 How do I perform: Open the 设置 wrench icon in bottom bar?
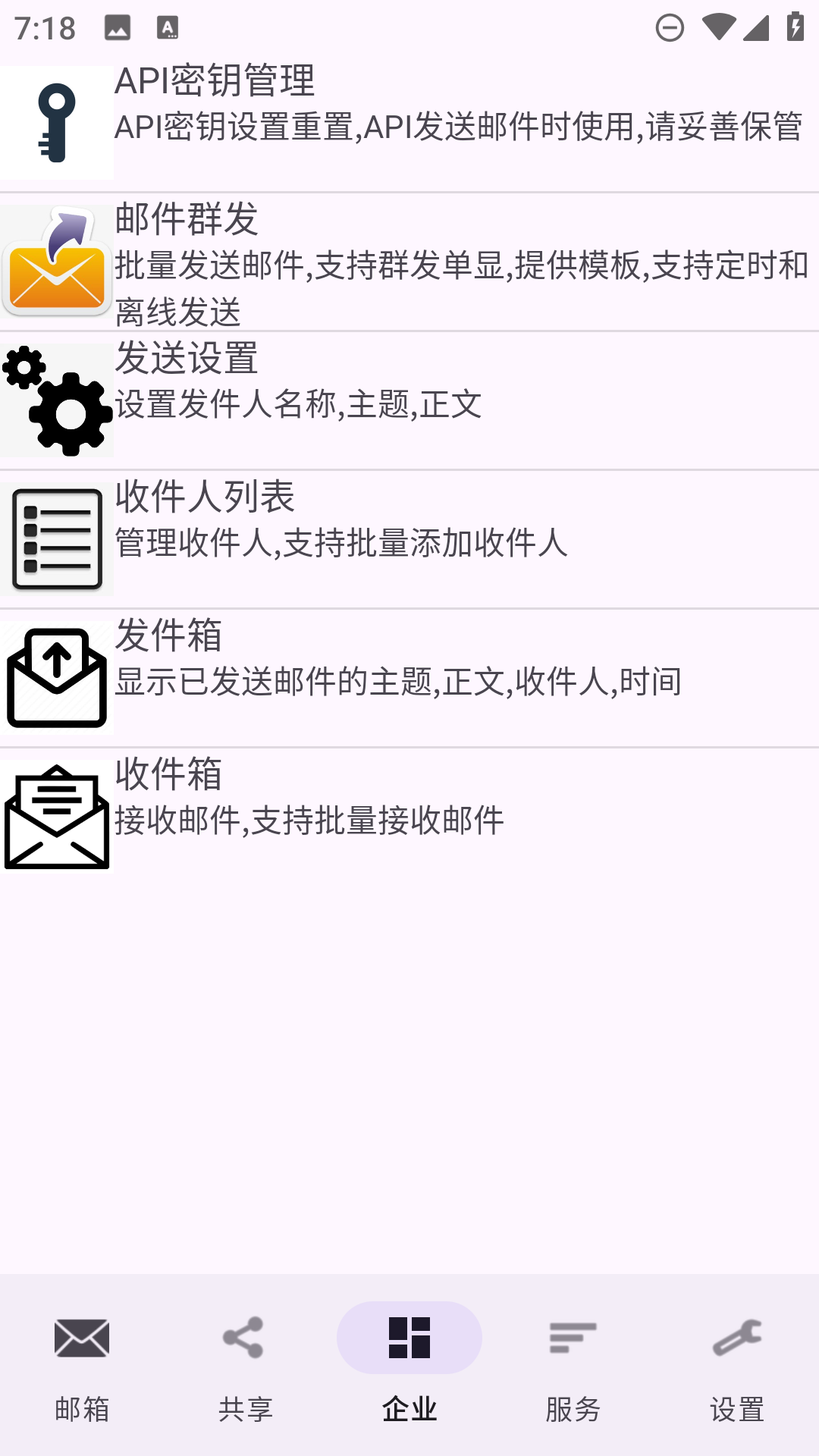click(x=736, y=1337)
